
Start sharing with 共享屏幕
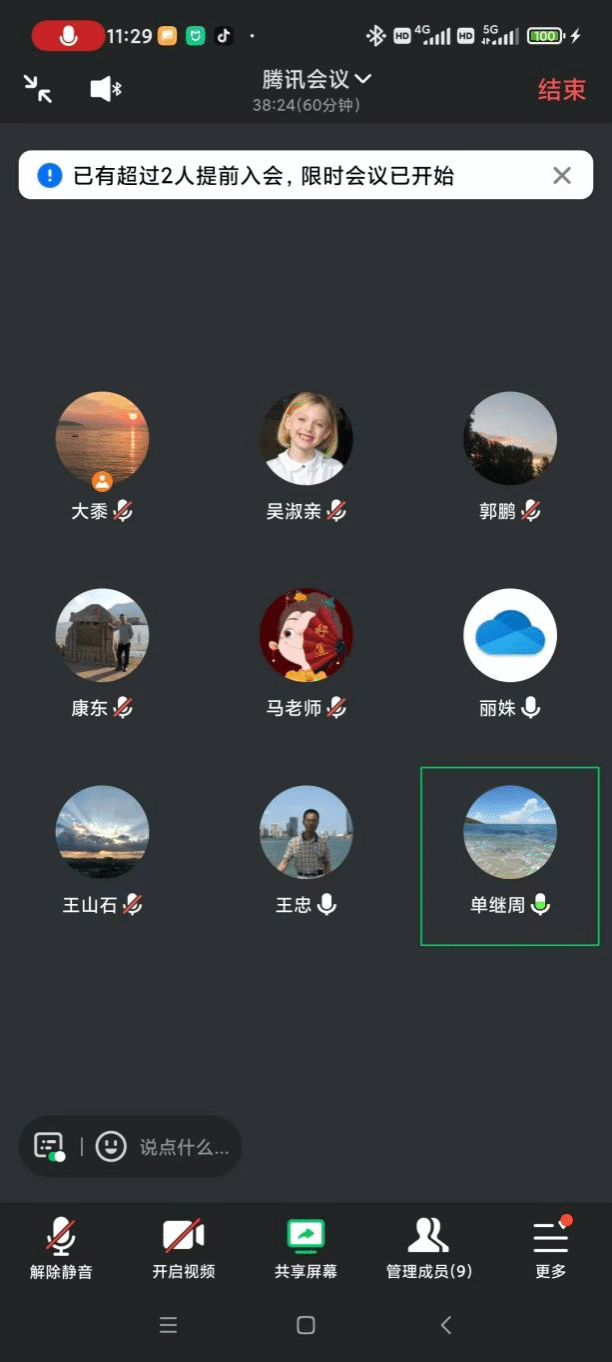tap(306, 1248)
